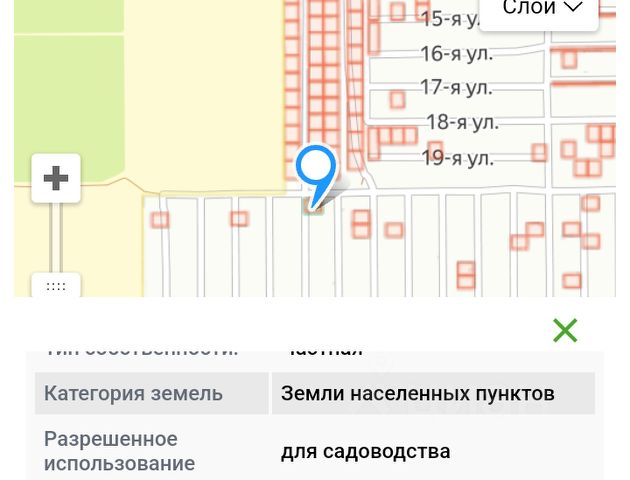The height and width of the screenshot is (480, 630).
Task: Tap the blue location pin marker
Action: click(x=317, y=172)
